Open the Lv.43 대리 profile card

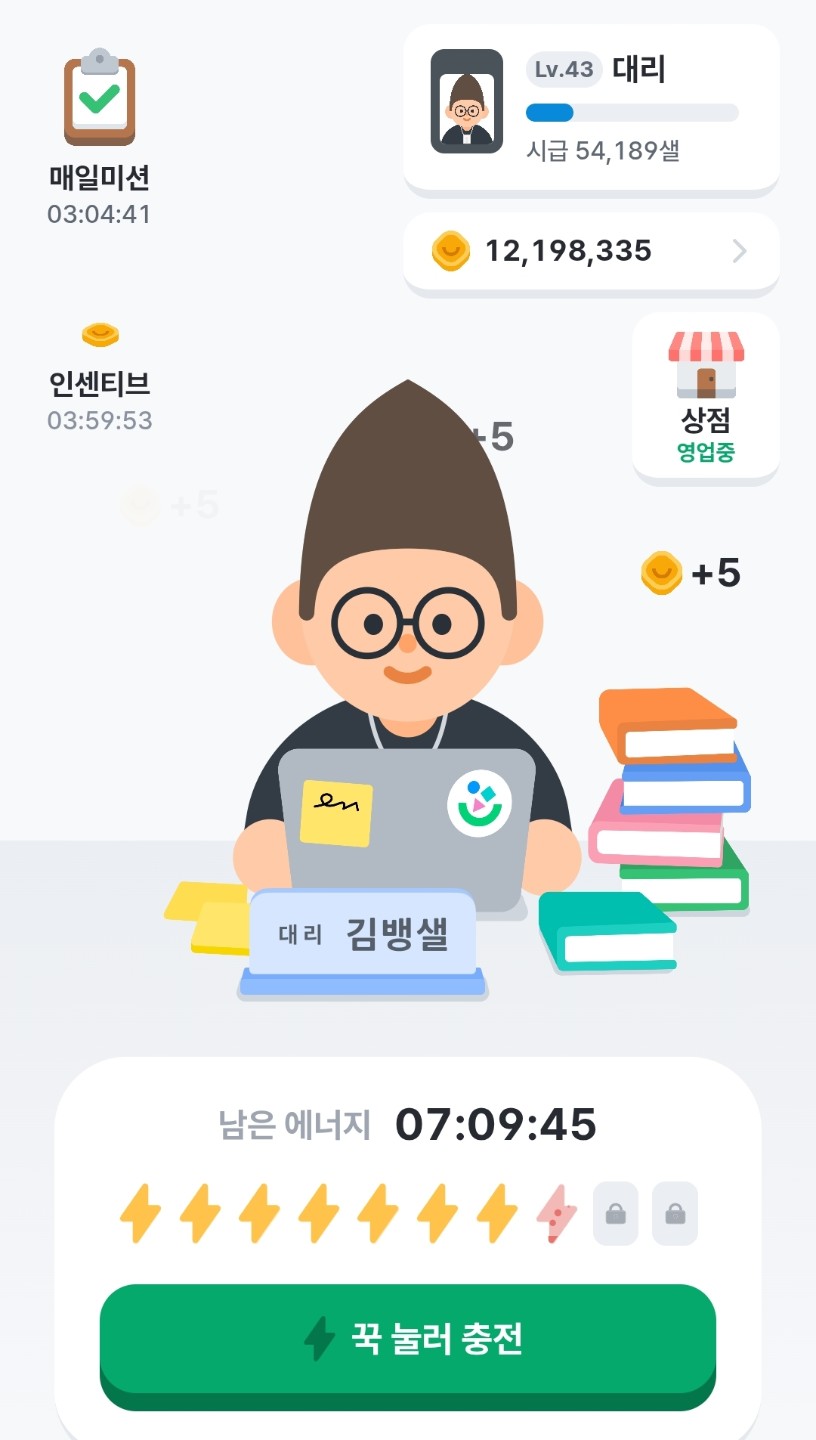(x=591, y=108)
